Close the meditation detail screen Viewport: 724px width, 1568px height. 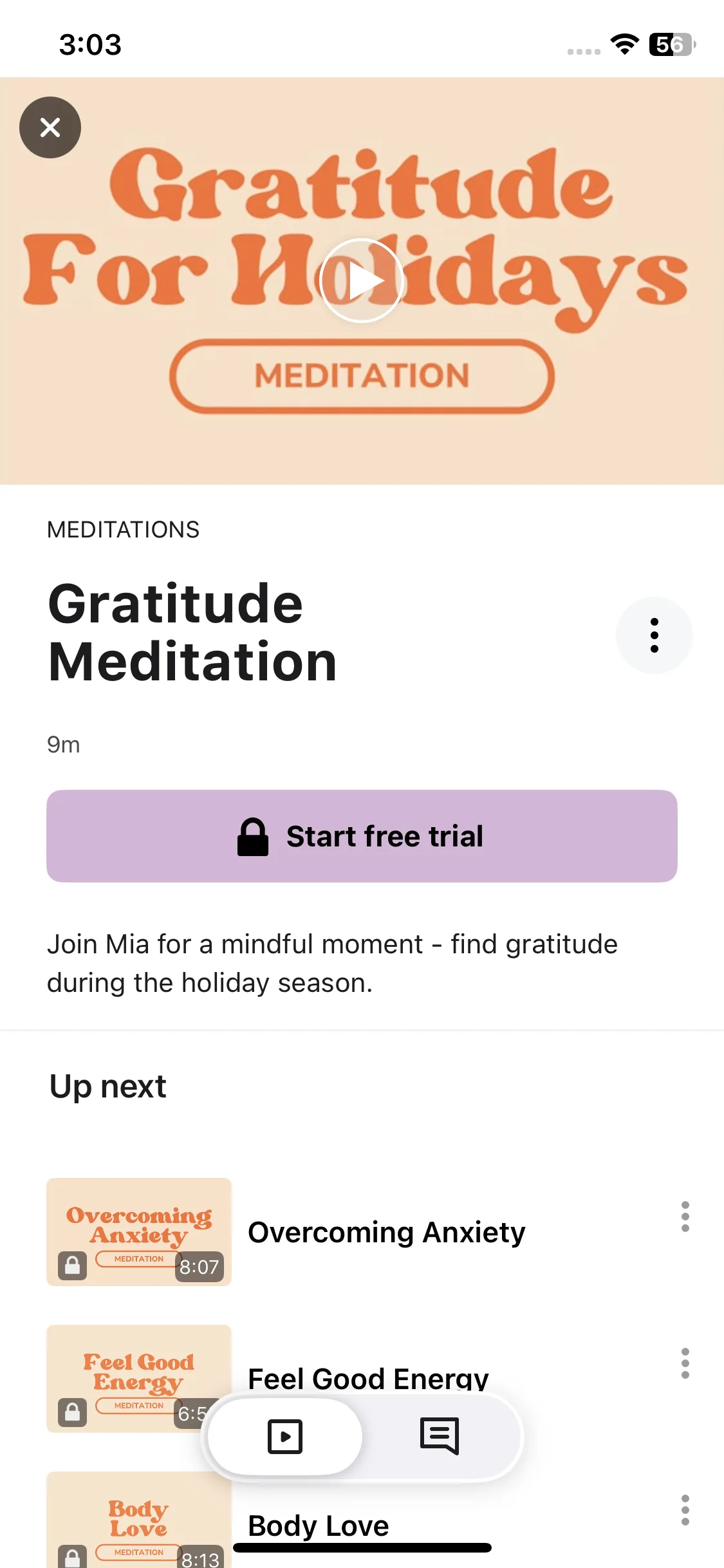[x=50, y=127]
